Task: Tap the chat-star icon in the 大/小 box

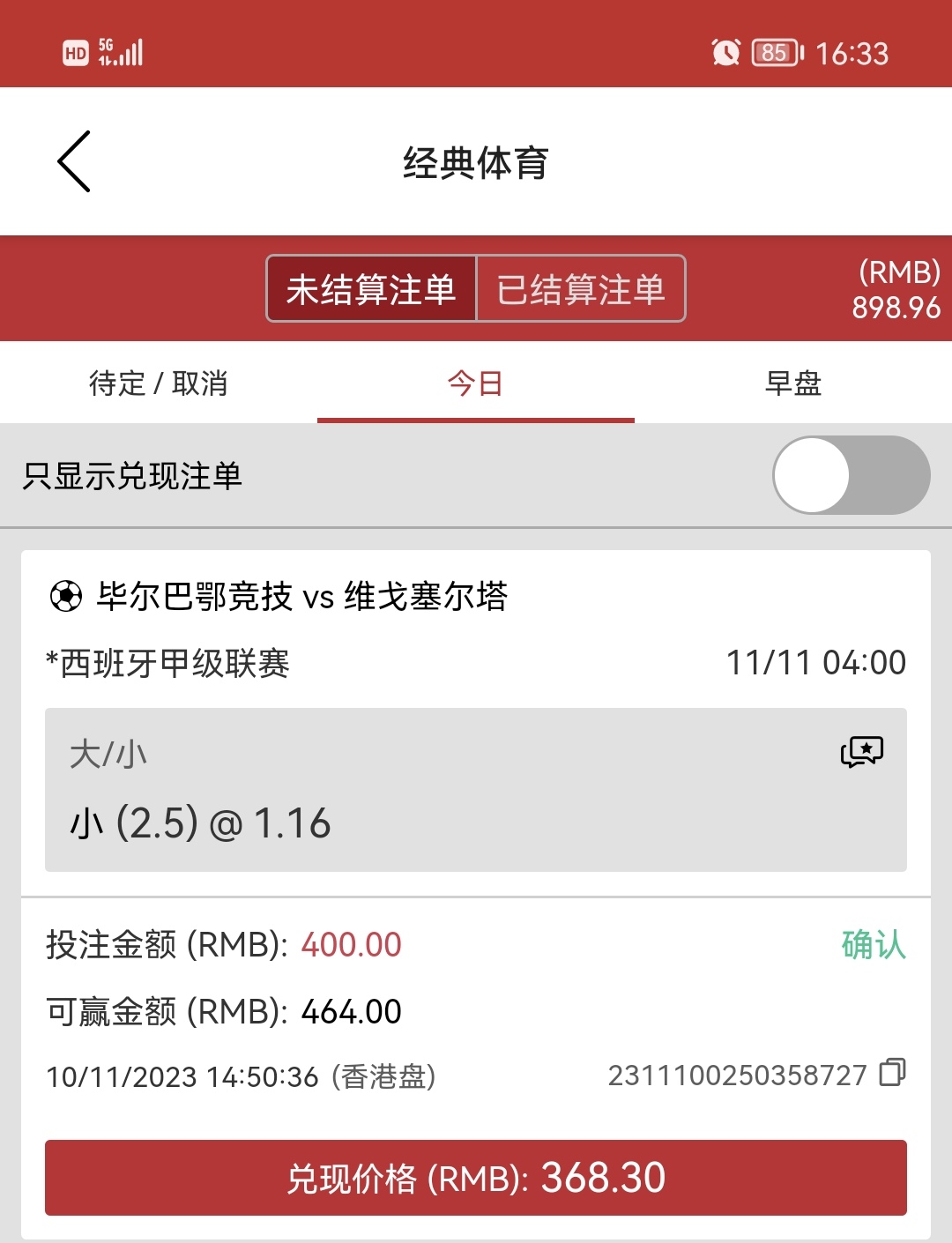Action: click(861, 752)
